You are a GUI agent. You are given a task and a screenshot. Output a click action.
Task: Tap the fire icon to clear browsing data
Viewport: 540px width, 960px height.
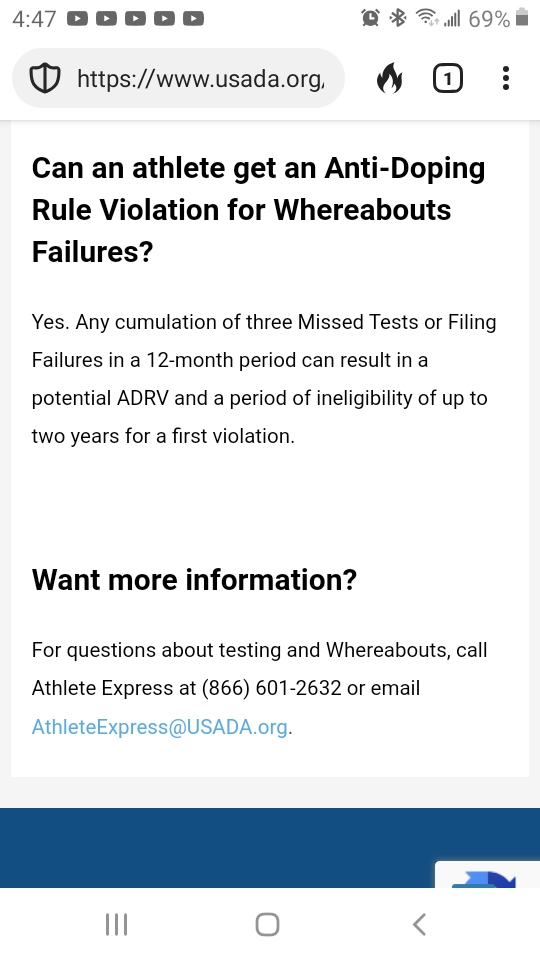(389, 78)
